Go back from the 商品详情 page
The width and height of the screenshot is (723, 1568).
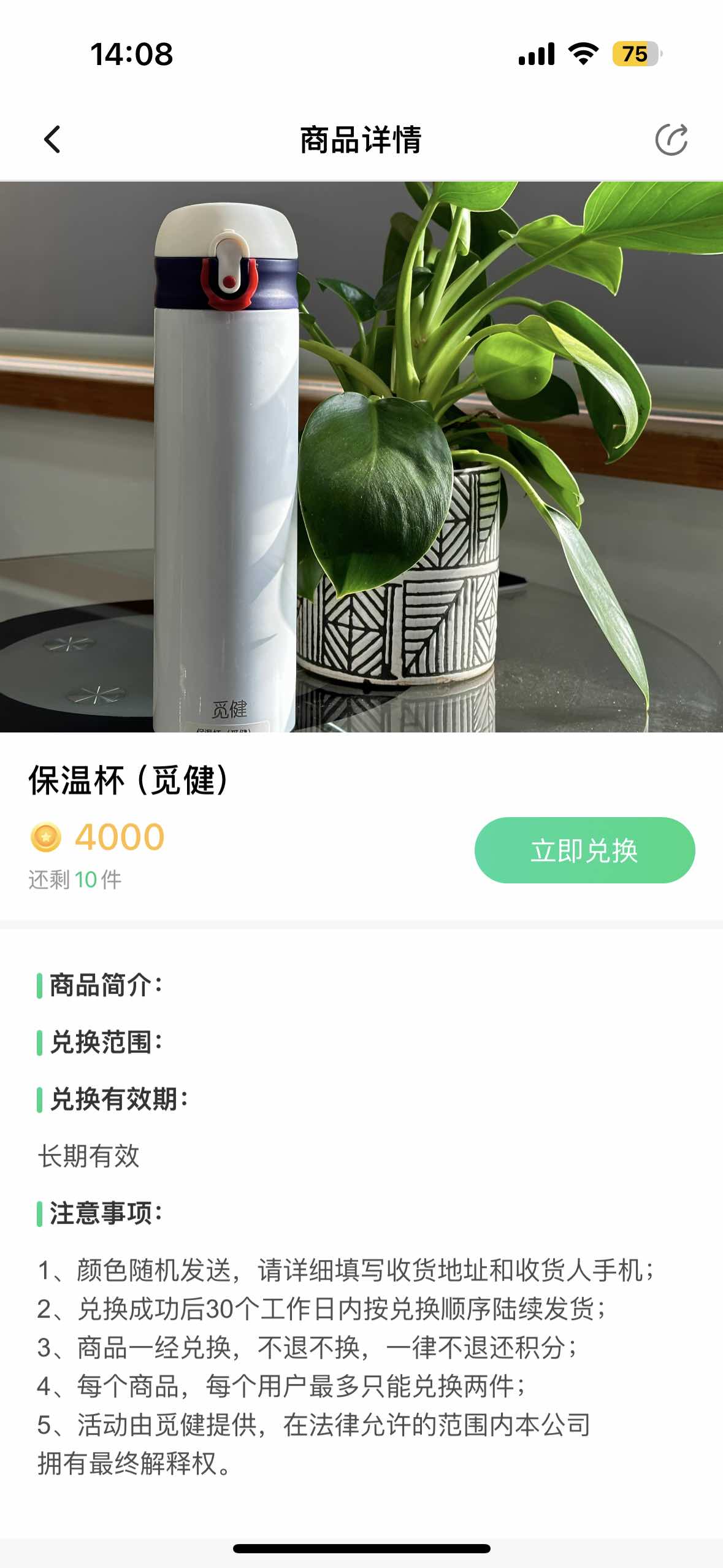pos(53,139)
